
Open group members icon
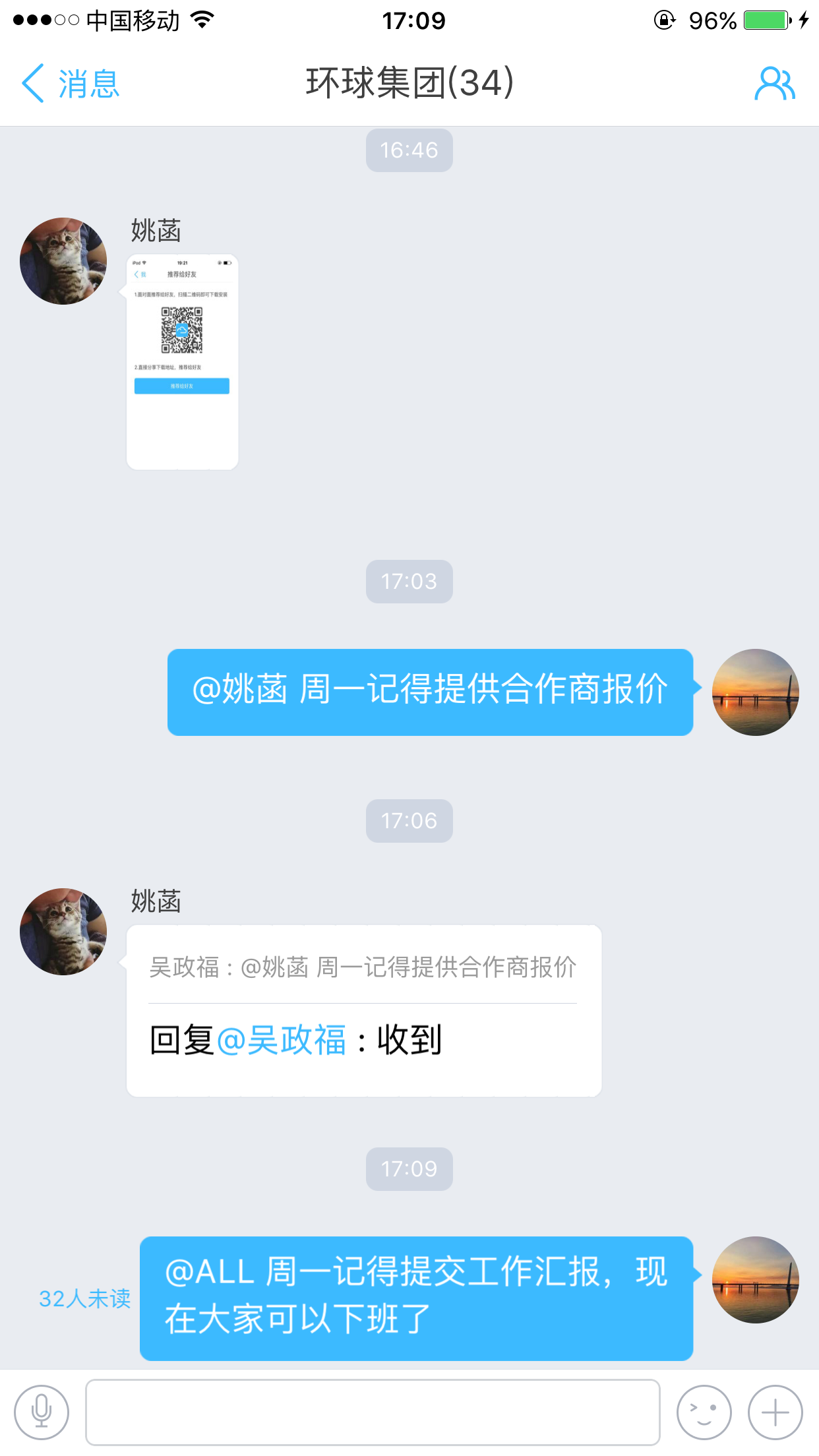774,84
